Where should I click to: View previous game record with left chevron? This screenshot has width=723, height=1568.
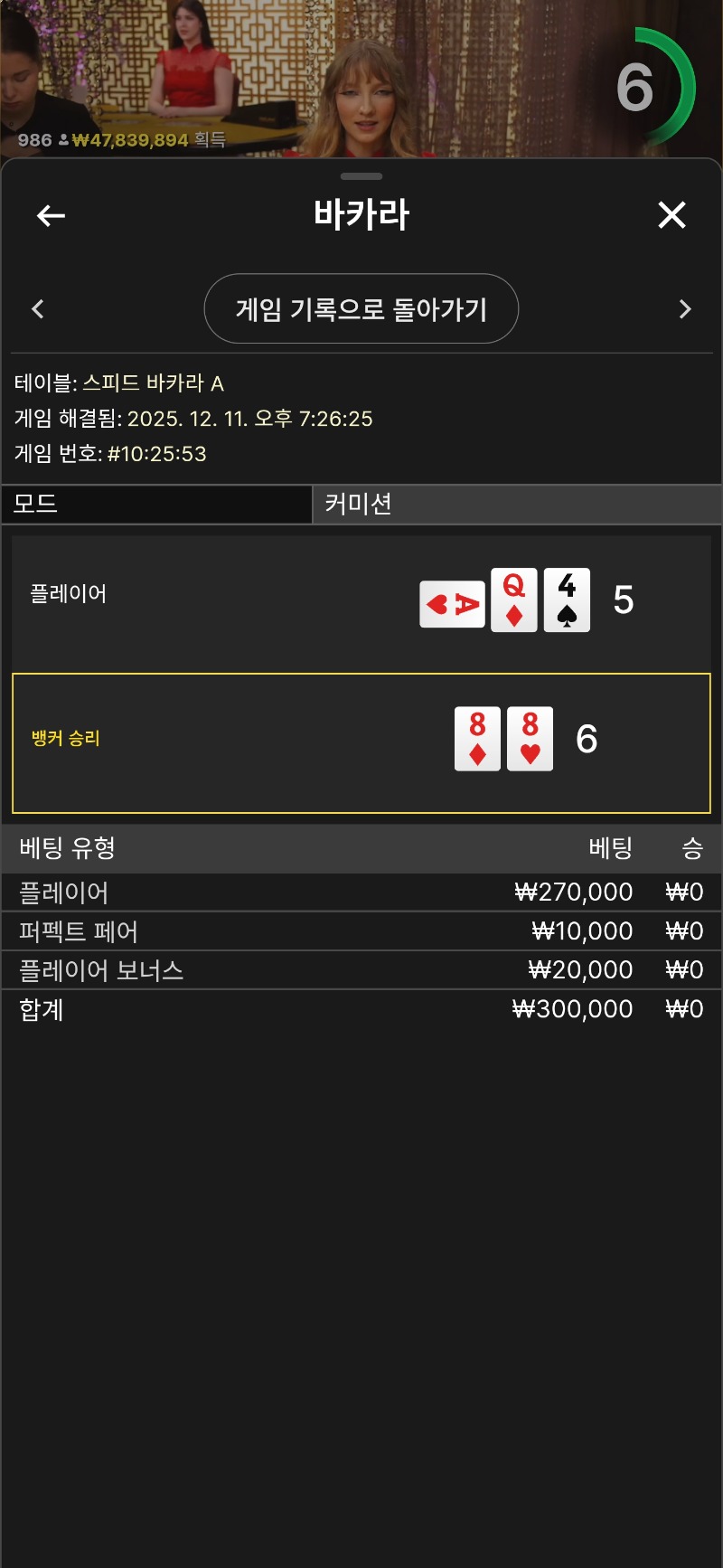[38, 309]
